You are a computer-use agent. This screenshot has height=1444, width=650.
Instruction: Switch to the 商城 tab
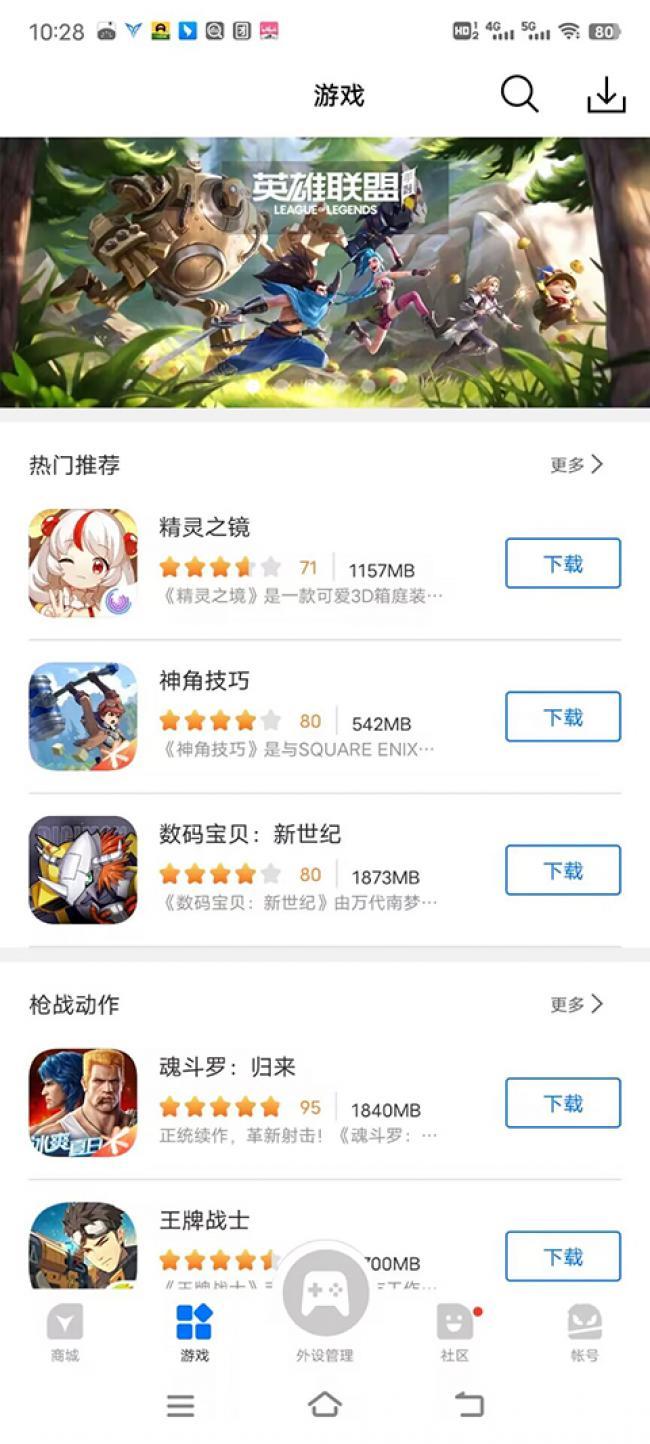pyautogui.click(x=65, y=1332)
